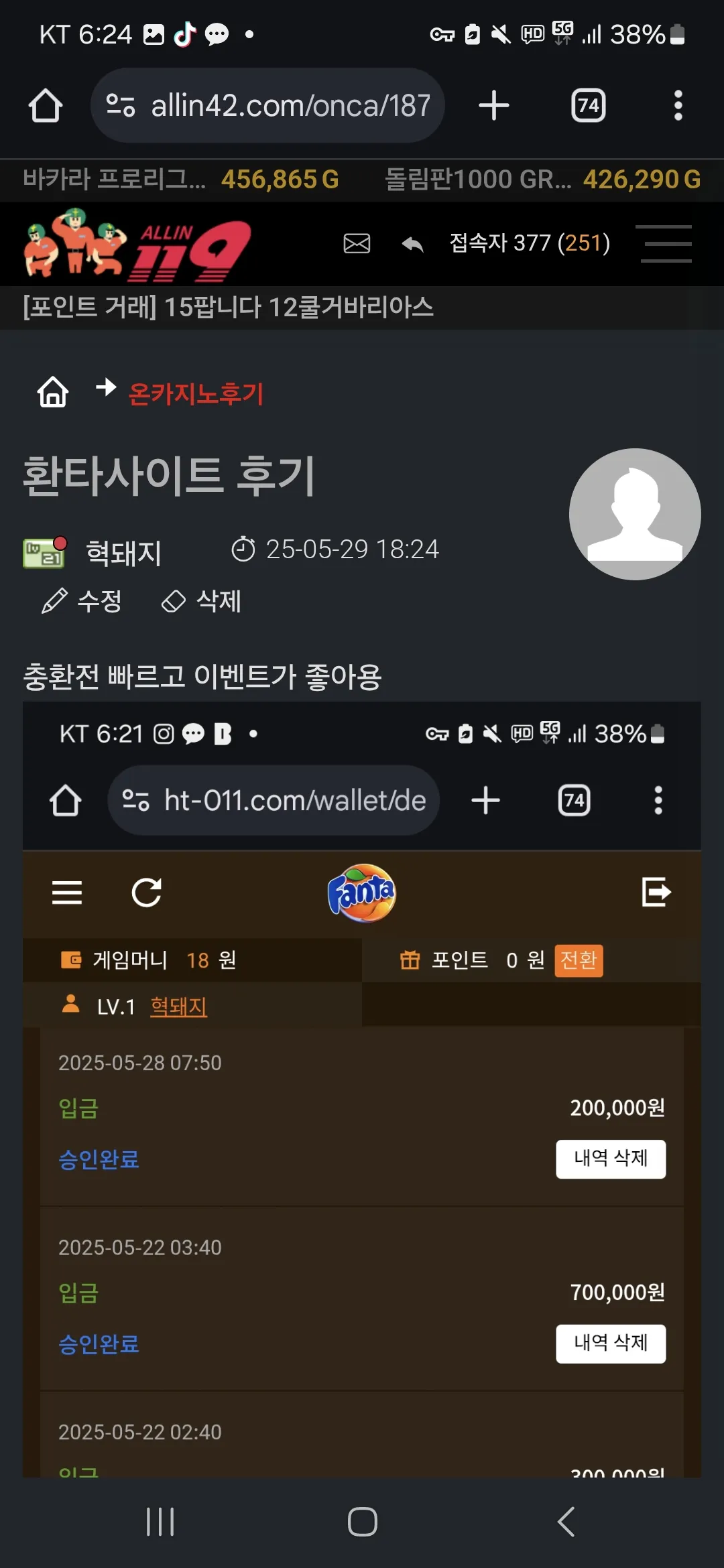Tap the reply arrow icon in header
This screenshot has width=724, height=1568.
pos(412,244)
